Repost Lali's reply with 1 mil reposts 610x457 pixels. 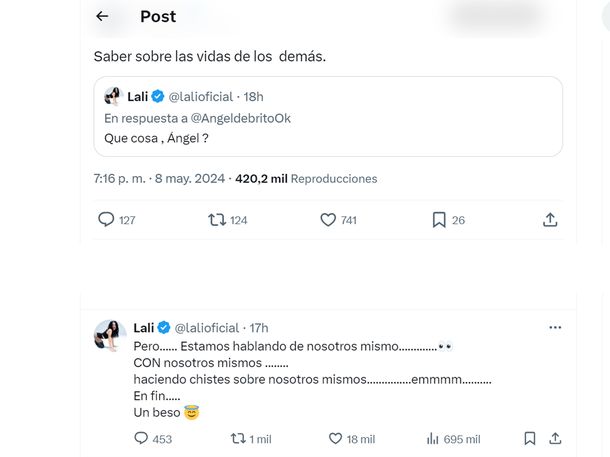[238, 438]
